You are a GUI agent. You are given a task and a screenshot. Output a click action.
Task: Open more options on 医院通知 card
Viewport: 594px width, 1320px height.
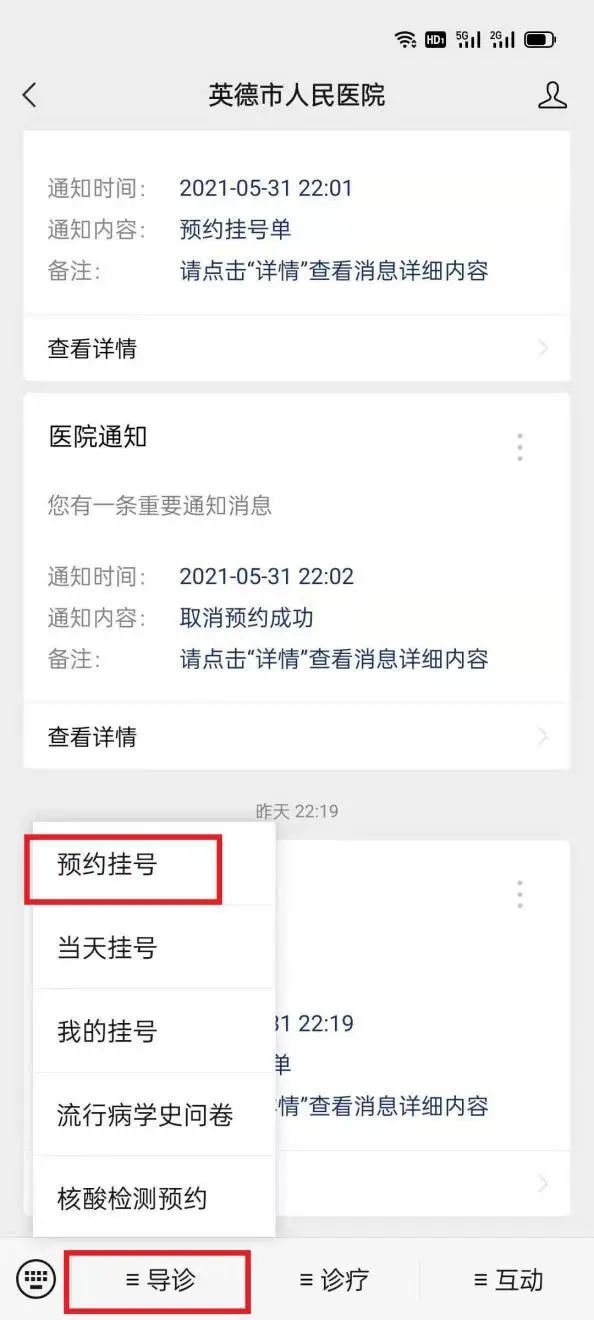point(519,447)
